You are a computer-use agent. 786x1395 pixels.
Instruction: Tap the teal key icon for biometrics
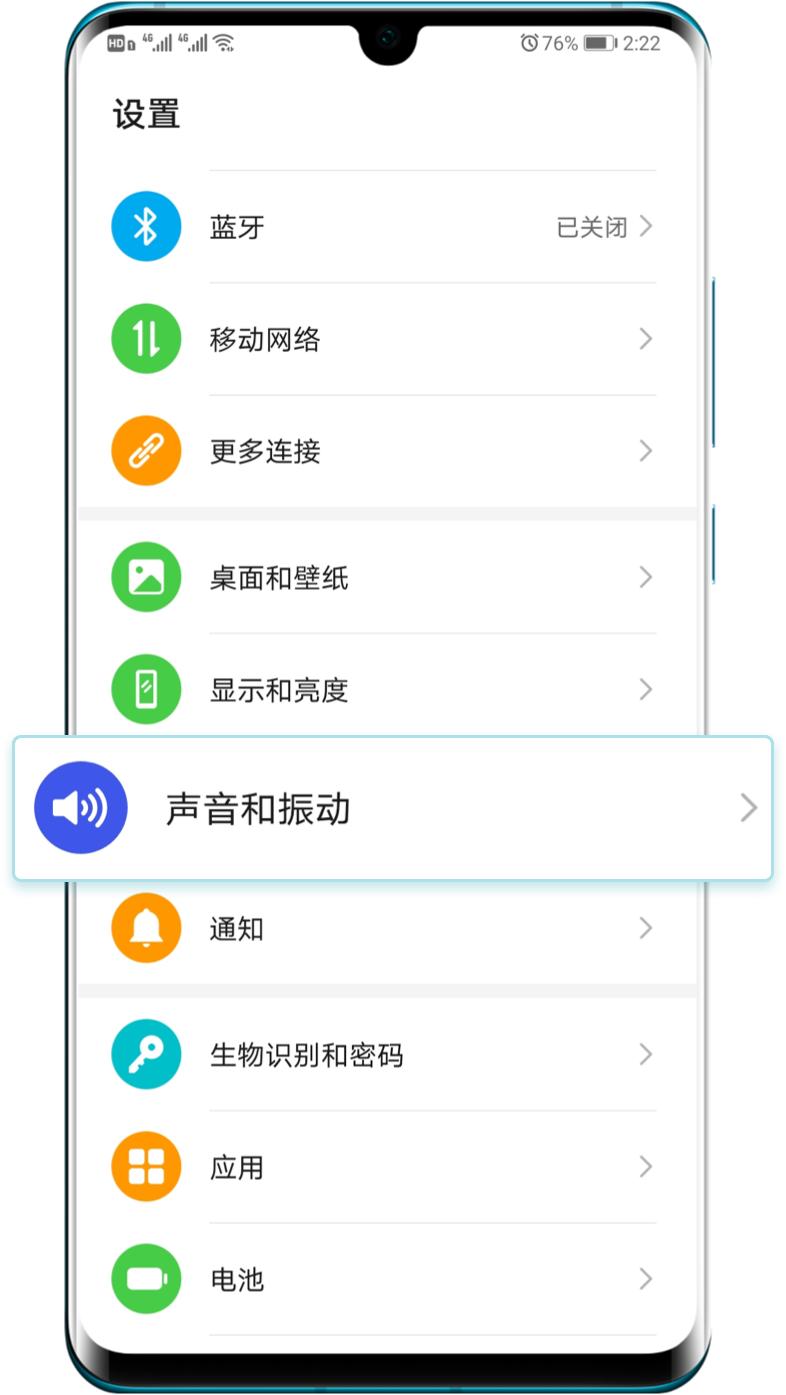click(x=146, y=1054)
